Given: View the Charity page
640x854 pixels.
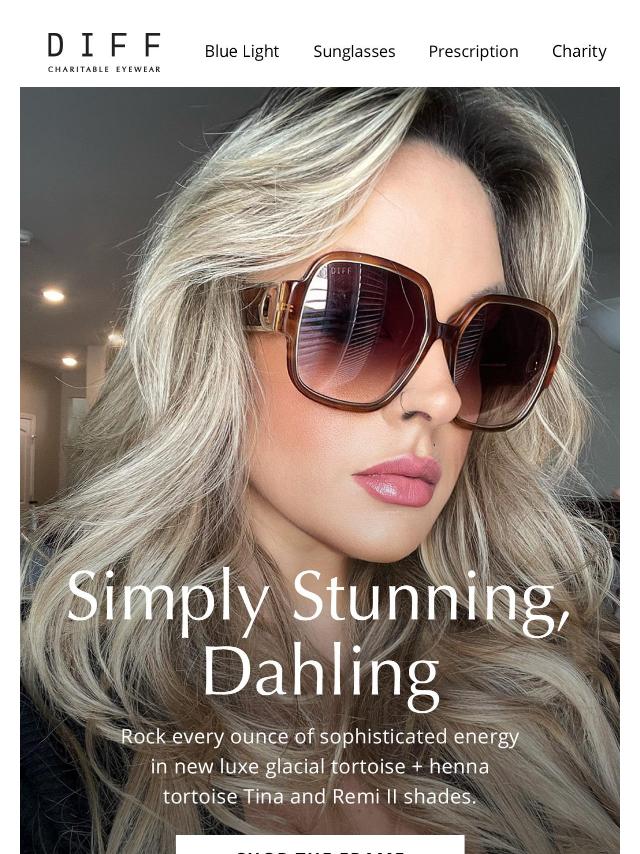Looking at the screenshot, I should click(x=579, y=51).
